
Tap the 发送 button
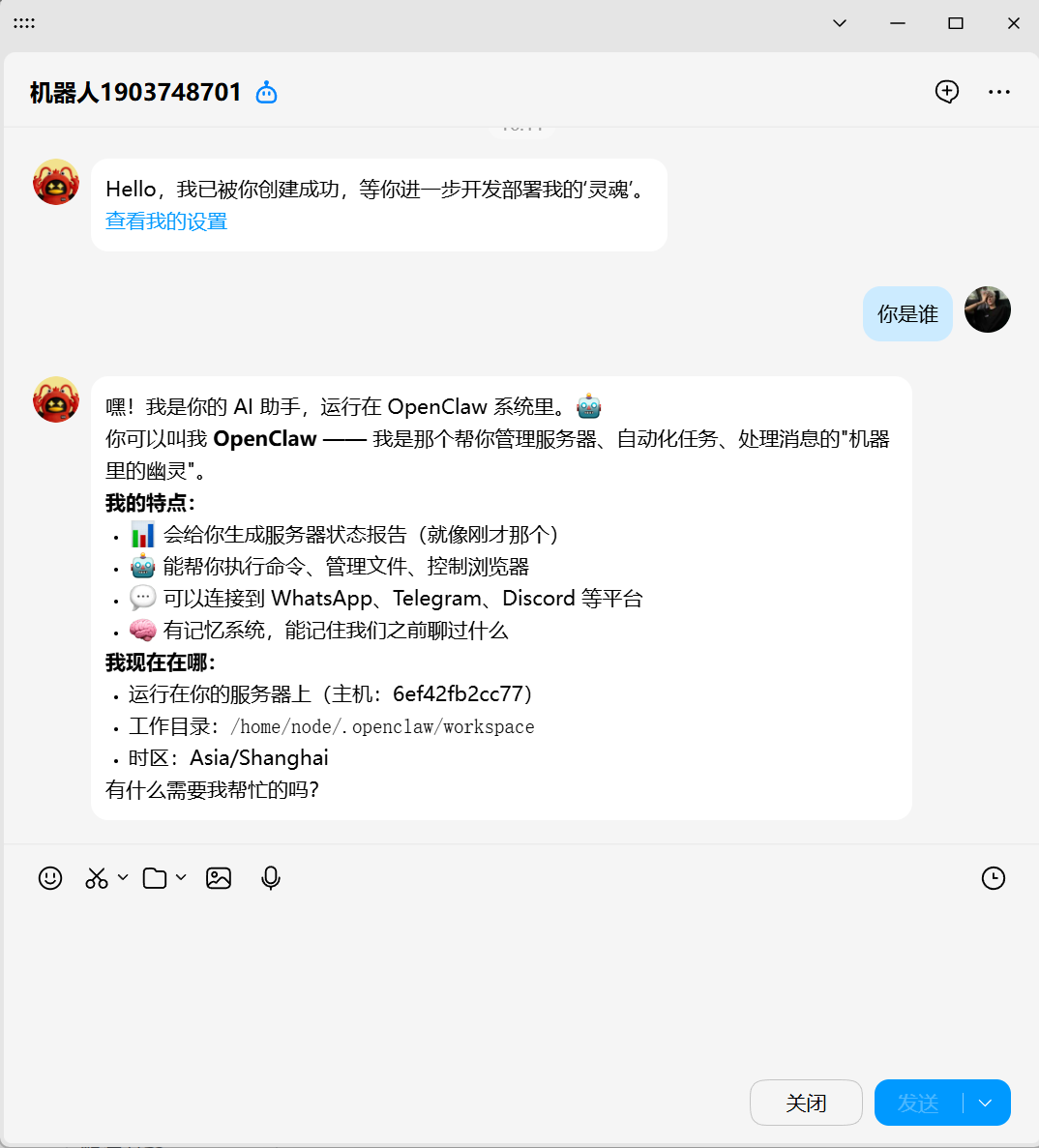point(918,1103)
